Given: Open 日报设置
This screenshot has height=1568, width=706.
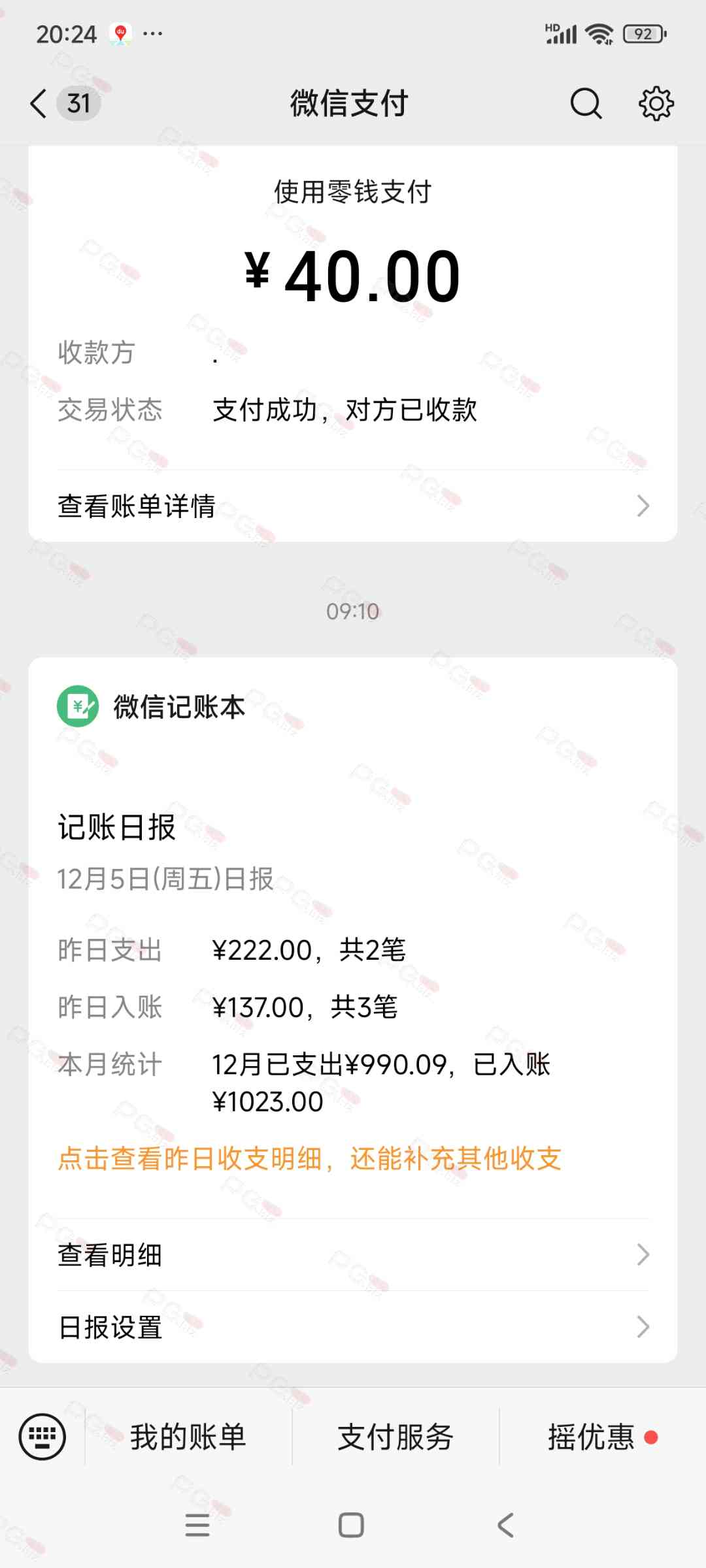Looking at the screenshot, I should click(353, 1327).
